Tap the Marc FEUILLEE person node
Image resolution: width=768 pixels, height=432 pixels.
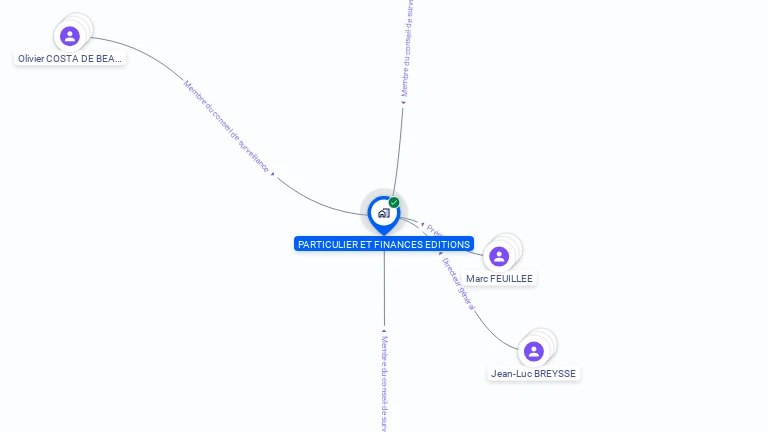point(499,257)
